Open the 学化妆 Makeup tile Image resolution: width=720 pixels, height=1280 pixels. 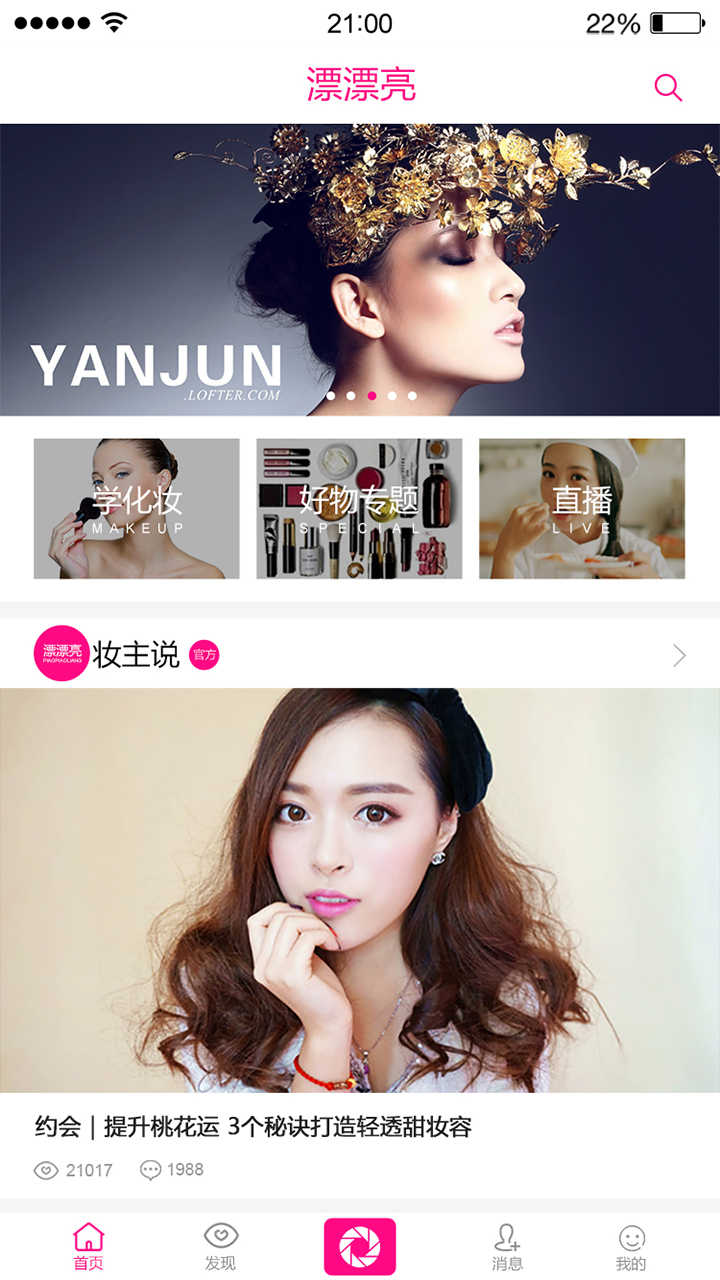[x=137, y=509]
